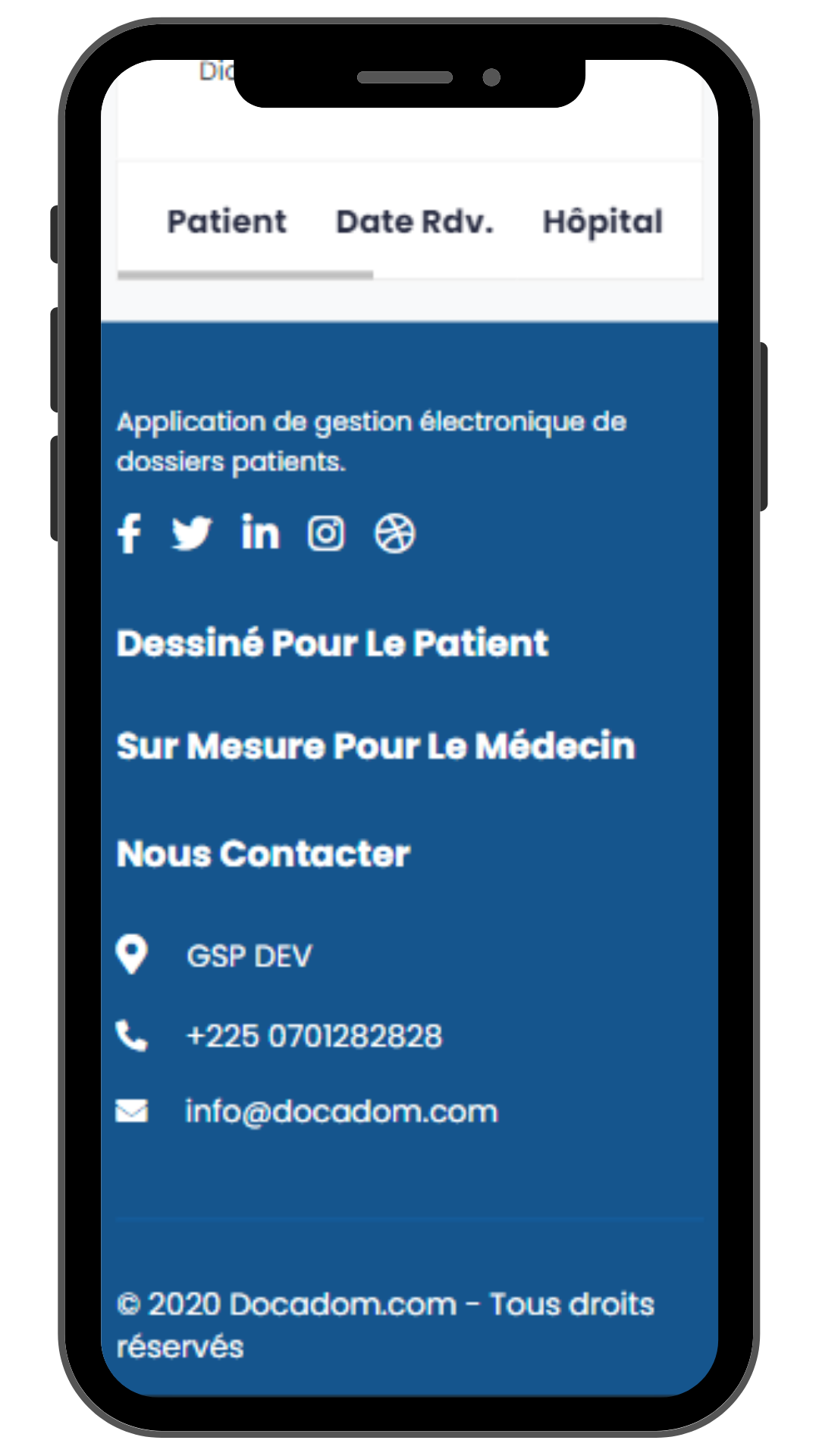Open the Facebook page link
Image resolution: width=819 pixels, height=1456 pixels.
click(x=129, y=533)
